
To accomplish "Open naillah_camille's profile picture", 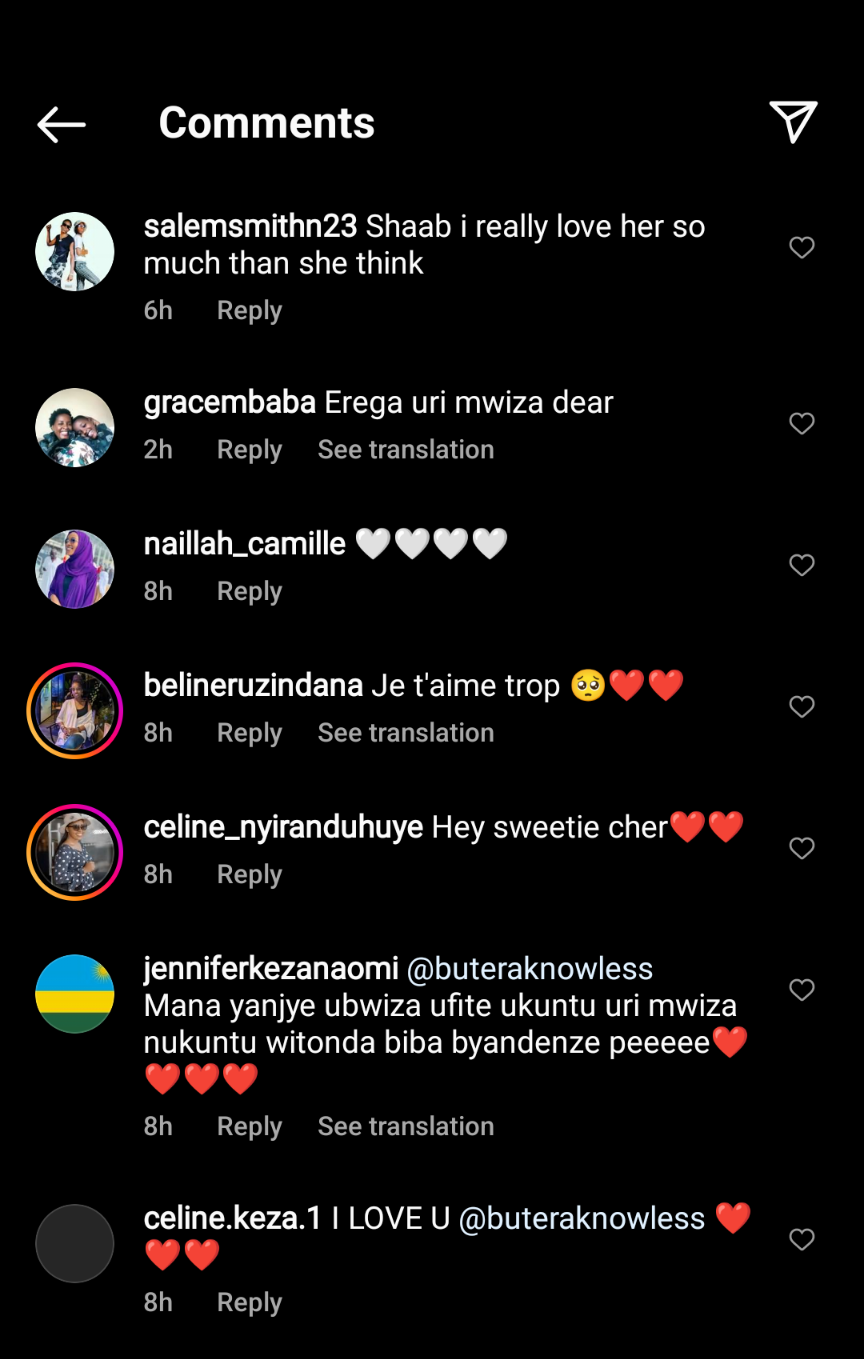I will tap(75, 568).
